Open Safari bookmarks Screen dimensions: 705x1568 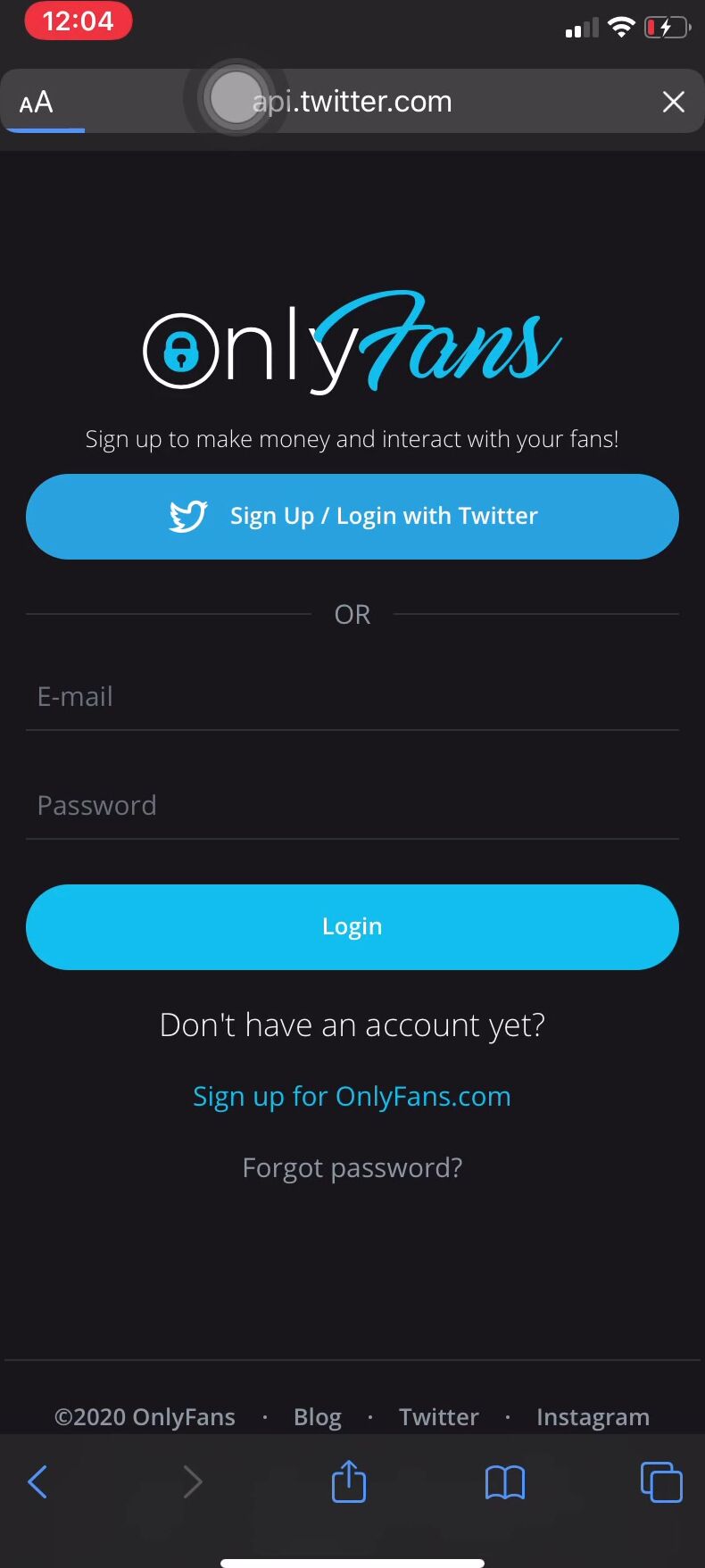coord(505,1481)
